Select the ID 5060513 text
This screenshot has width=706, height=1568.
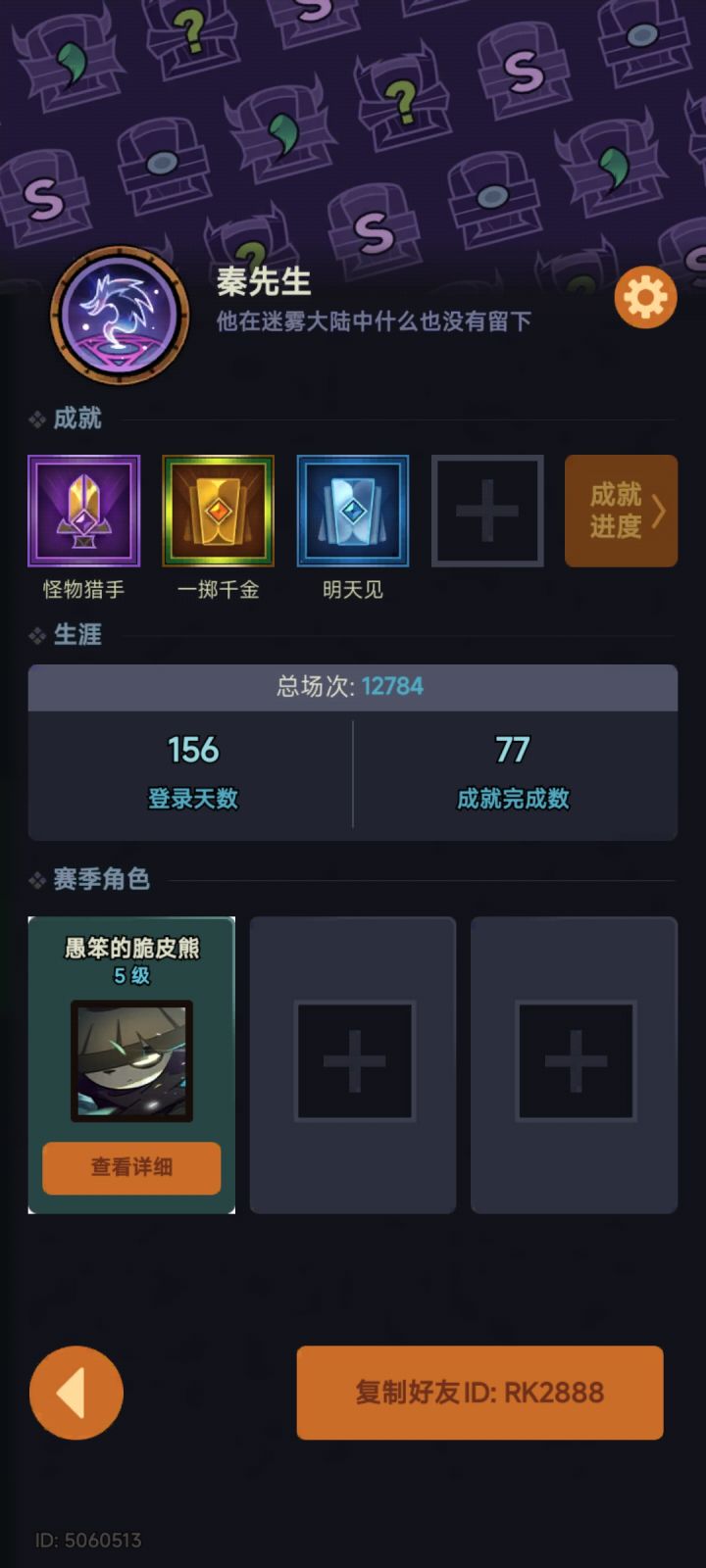(86, 1539)
